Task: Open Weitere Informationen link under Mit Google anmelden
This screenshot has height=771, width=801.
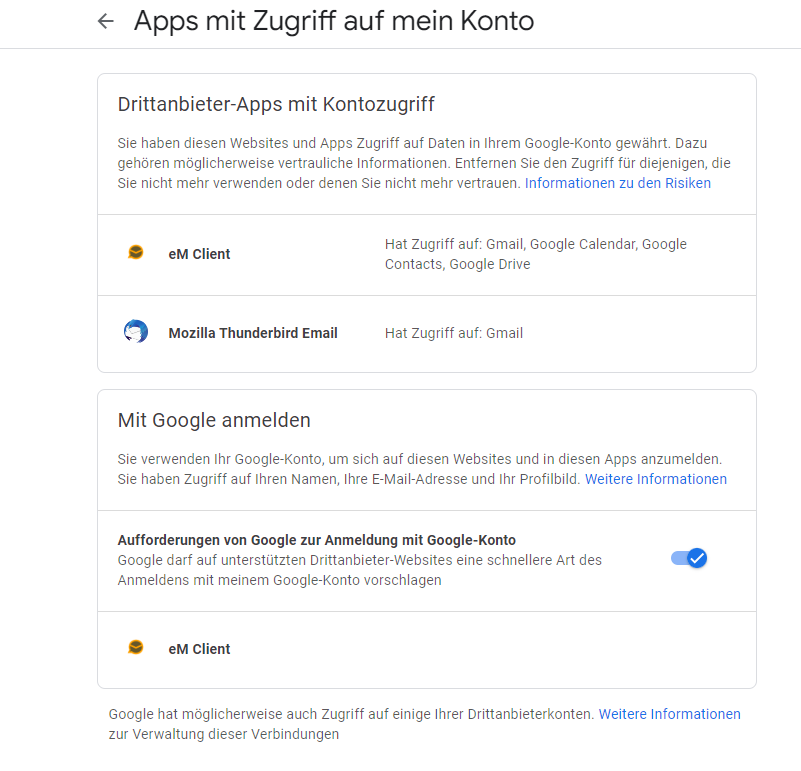Action: 655,479
